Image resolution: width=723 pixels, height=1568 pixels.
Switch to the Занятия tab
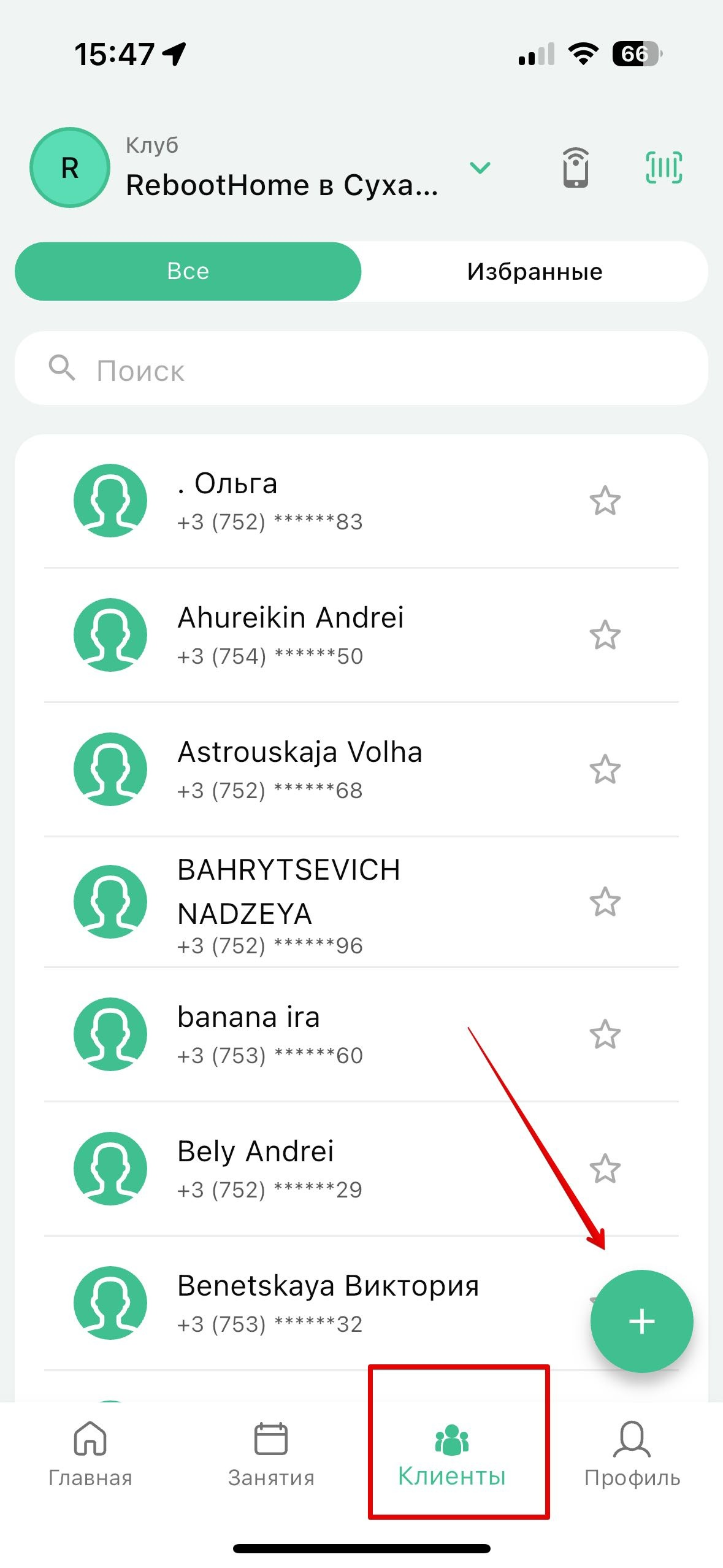pos(271,1454)
